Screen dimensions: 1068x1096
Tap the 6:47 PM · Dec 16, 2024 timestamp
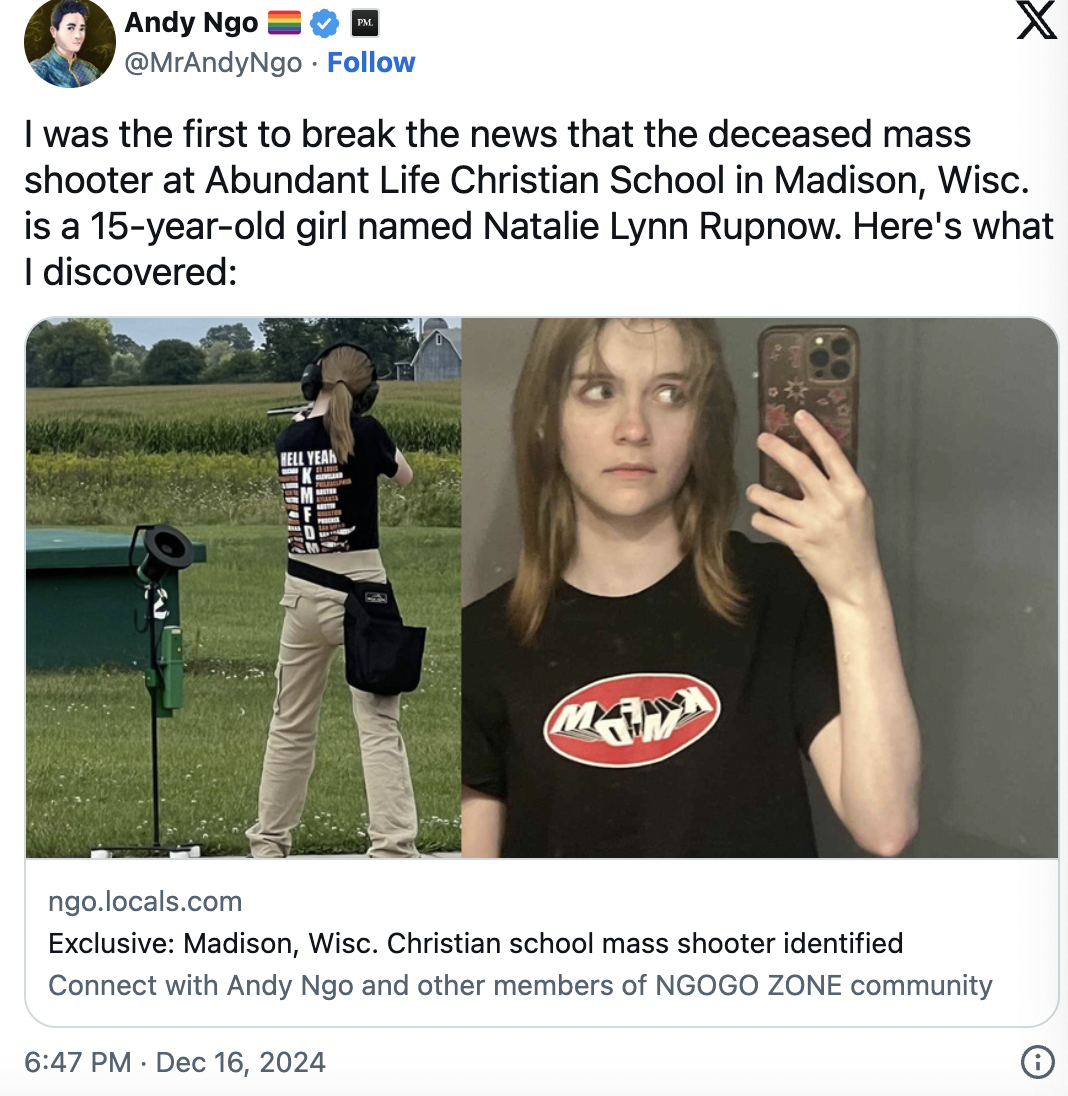[x=176, y=1061]
